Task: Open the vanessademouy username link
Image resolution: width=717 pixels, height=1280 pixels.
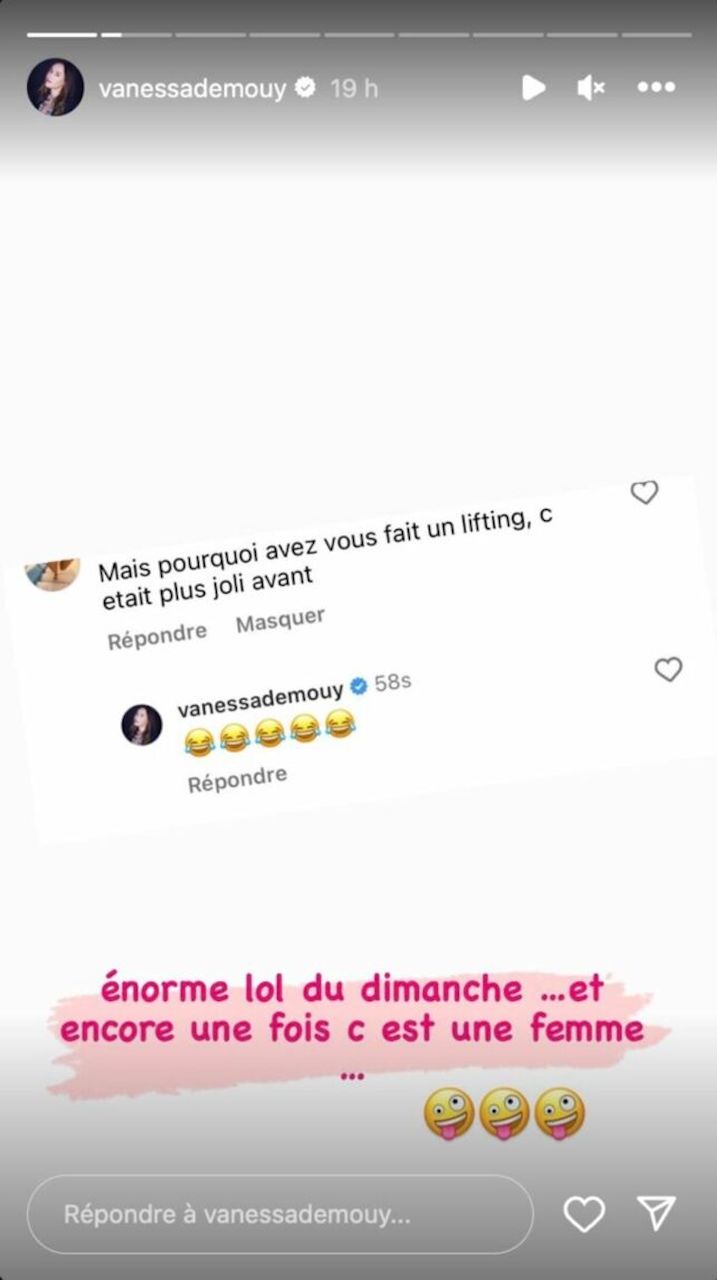Action: (x=192, y=88)
